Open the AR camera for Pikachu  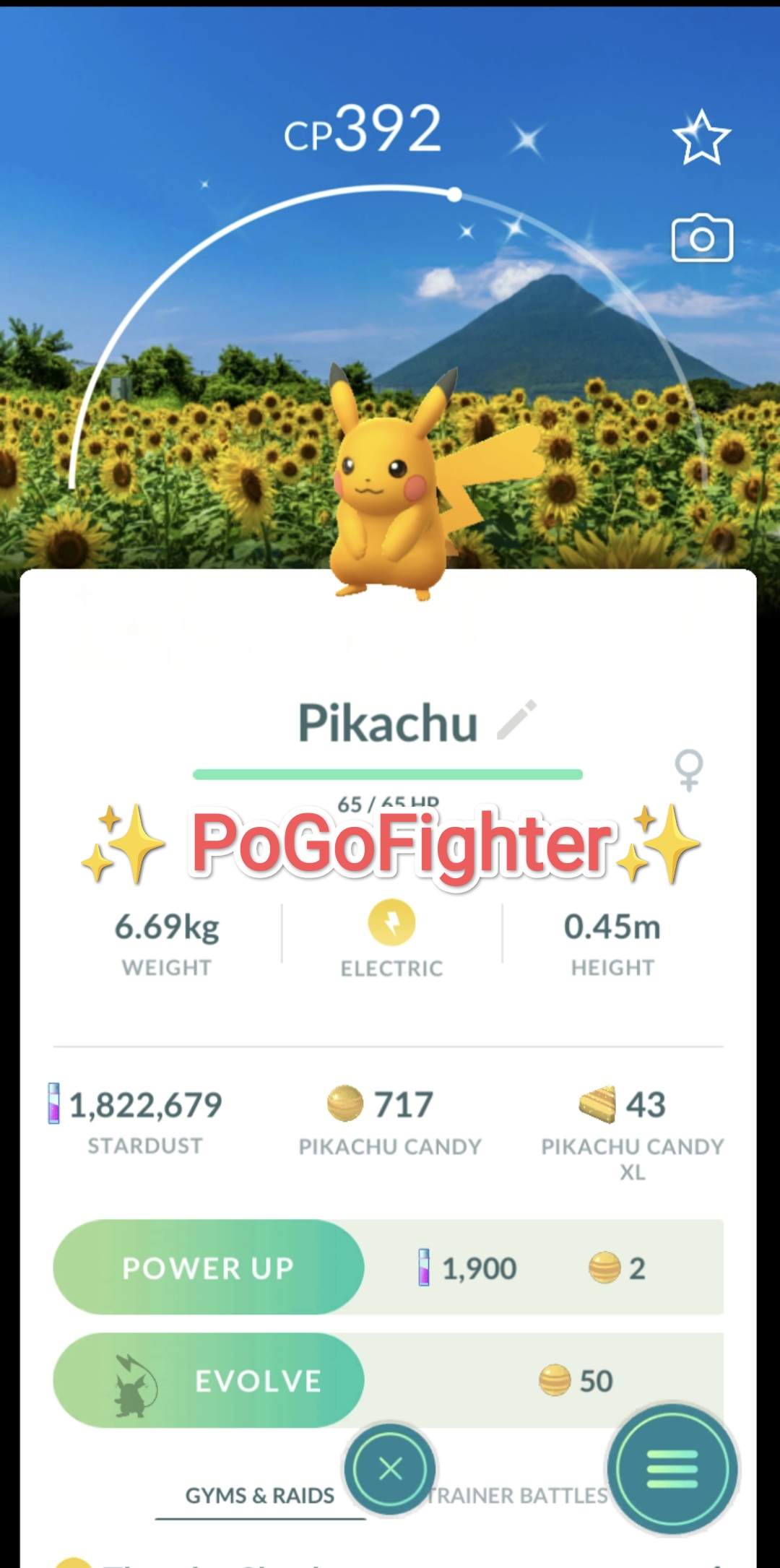click(702, 238)
